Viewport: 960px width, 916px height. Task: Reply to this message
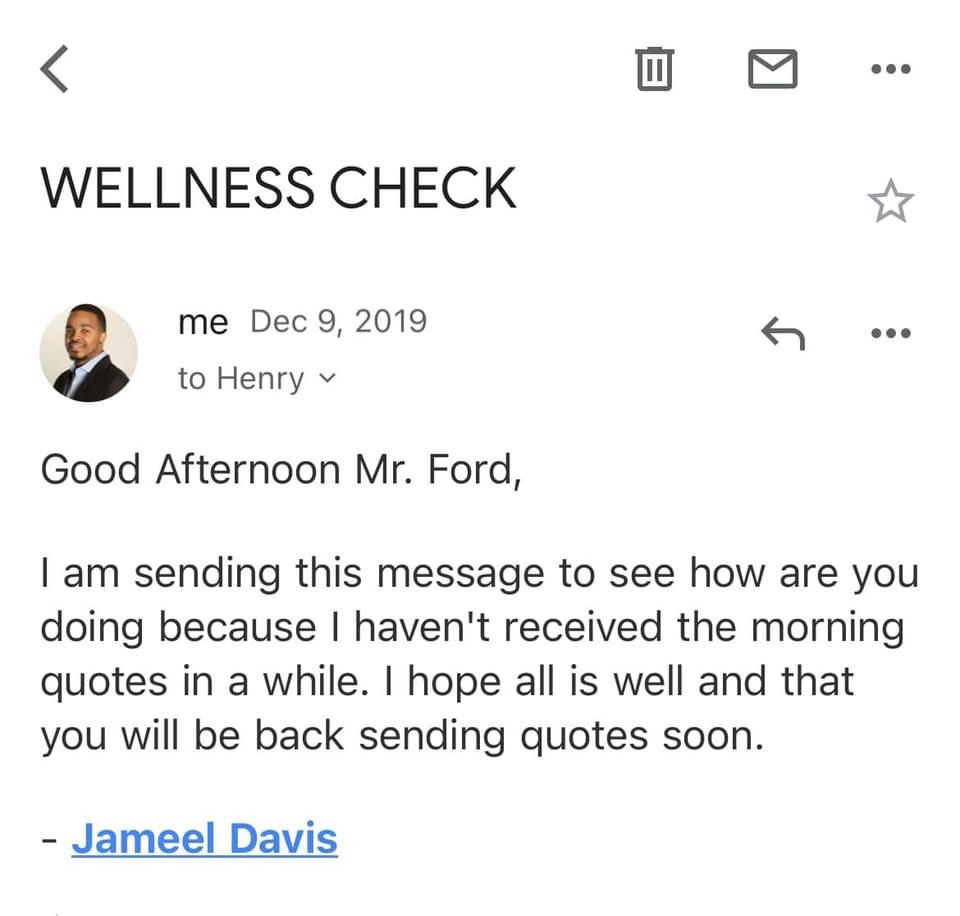click(x=782, y=332)
